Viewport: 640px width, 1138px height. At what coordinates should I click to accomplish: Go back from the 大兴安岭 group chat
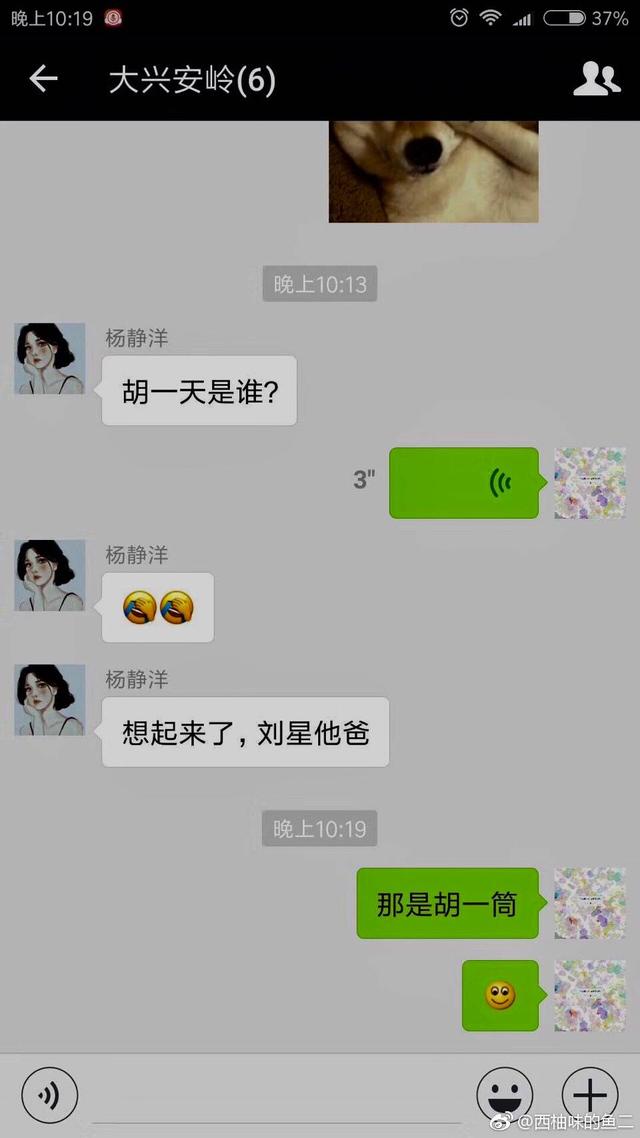click(43, 79)
